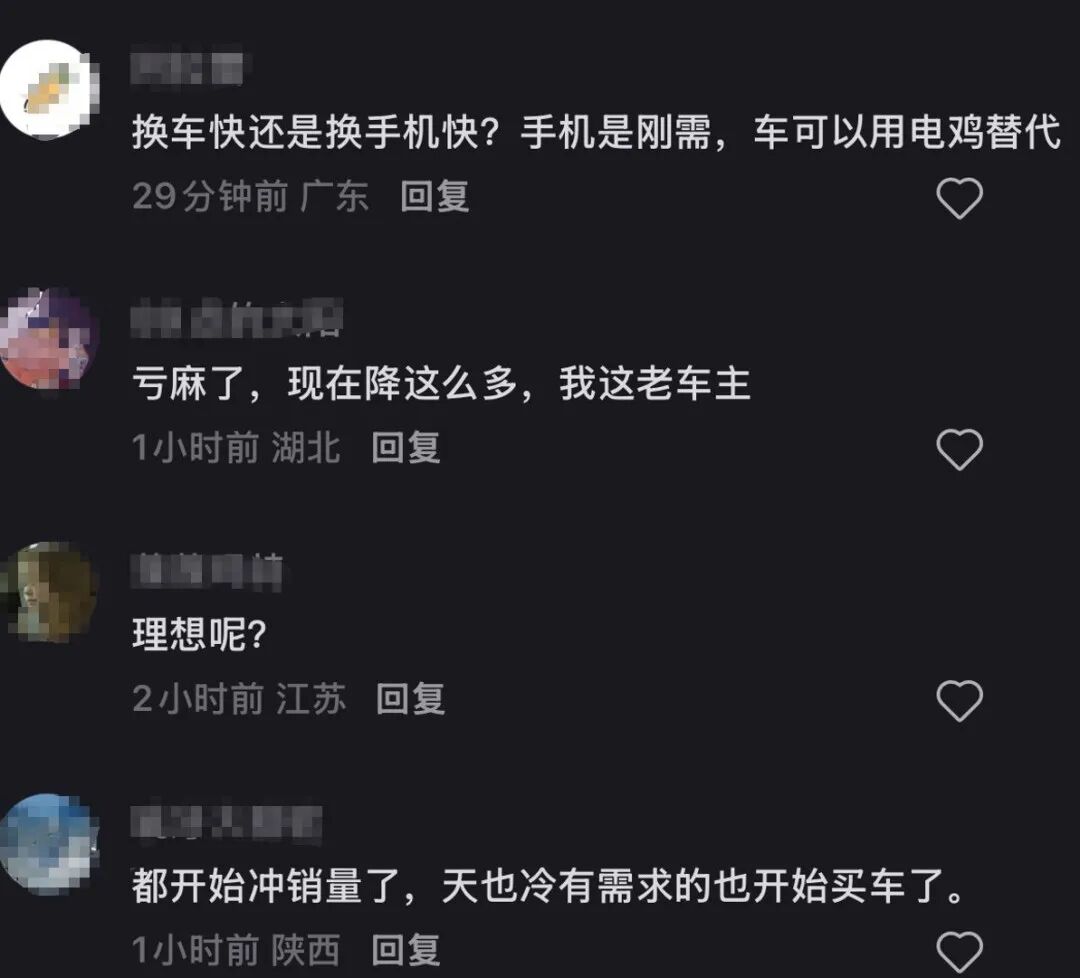Screen dimensions: 1080x978
Task: Open the avatar of the 江苏 commenter
Action: (48, 592)
